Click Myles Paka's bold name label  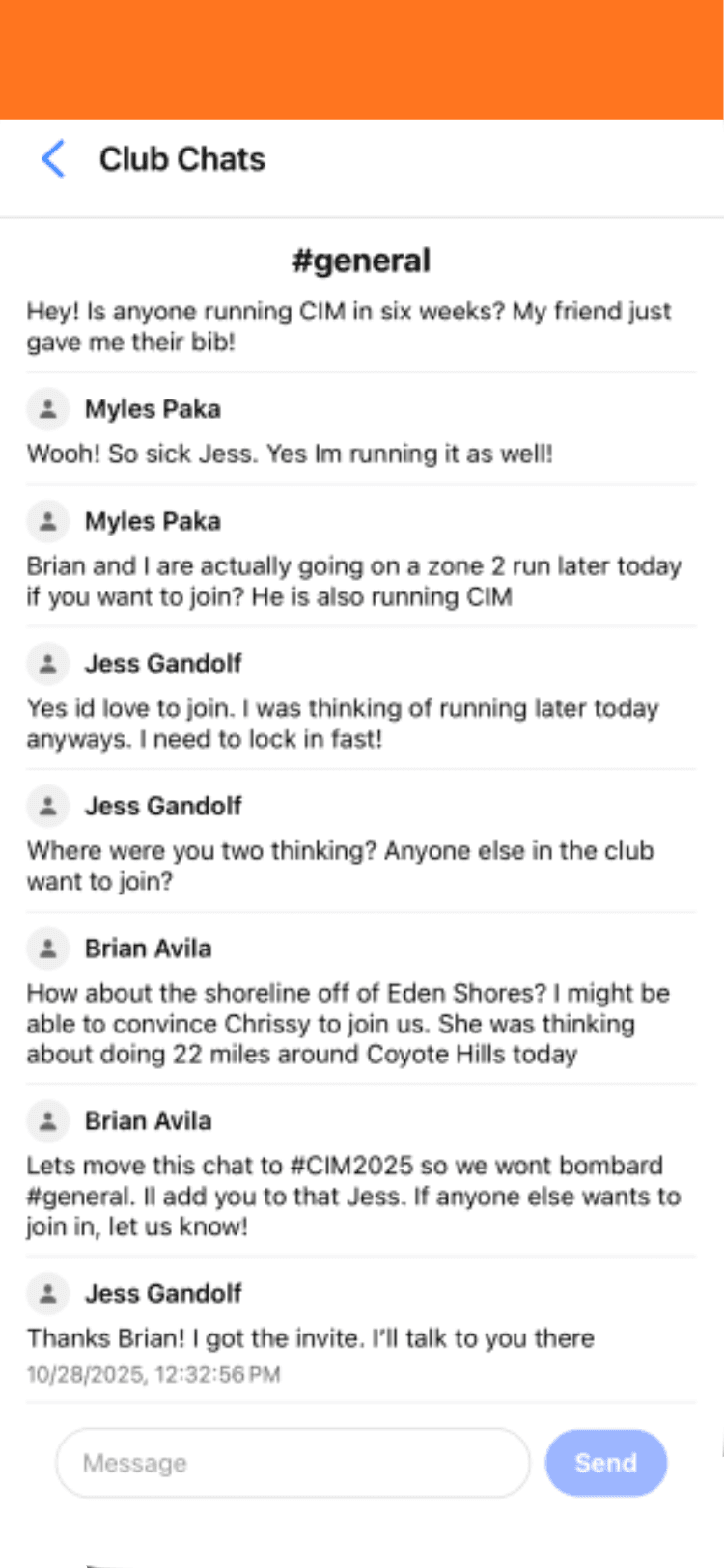point(153,410)
